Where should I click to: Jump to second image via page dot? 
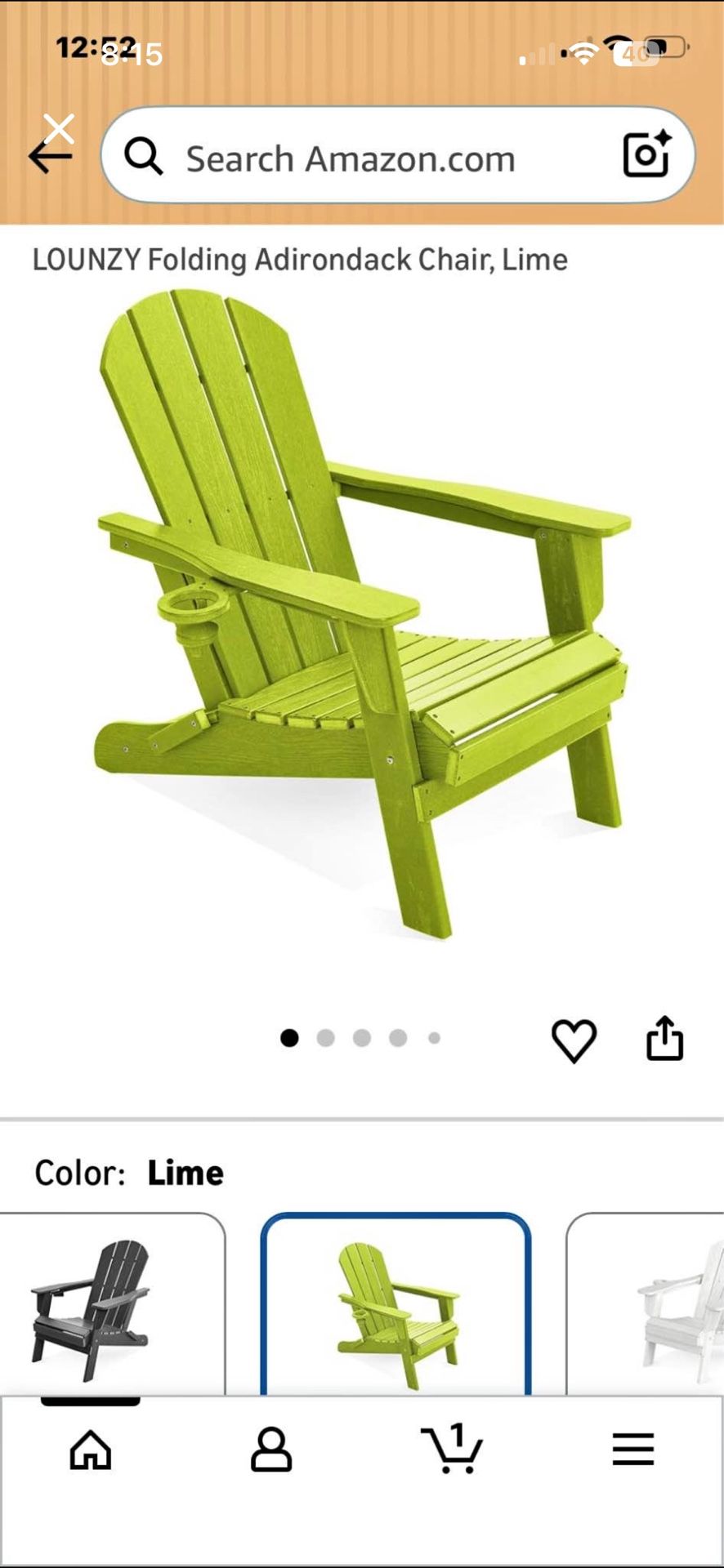(x=325, y=1038)
